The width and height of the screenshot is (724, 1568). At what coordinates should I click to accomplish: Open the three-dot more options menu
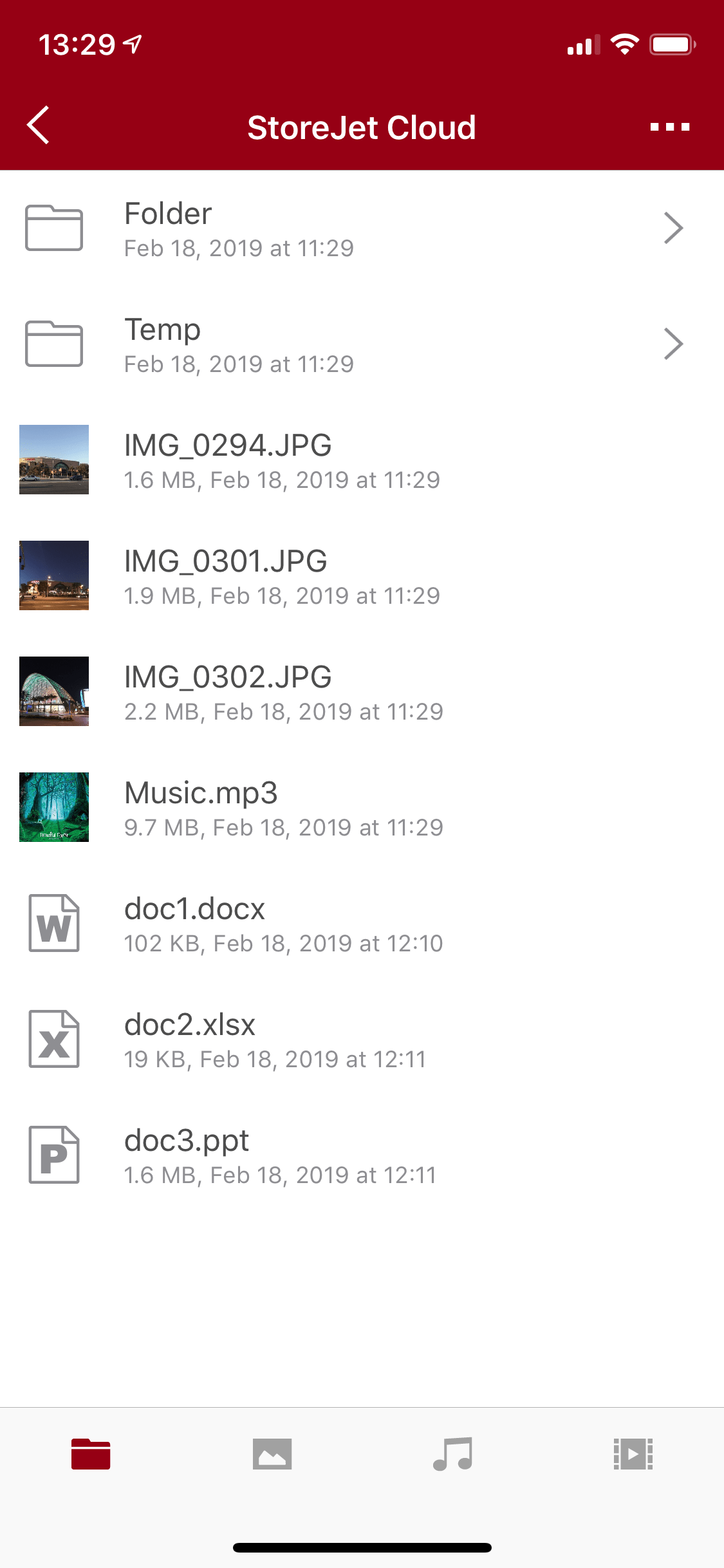pyautogui.click(x=669, y=127)
